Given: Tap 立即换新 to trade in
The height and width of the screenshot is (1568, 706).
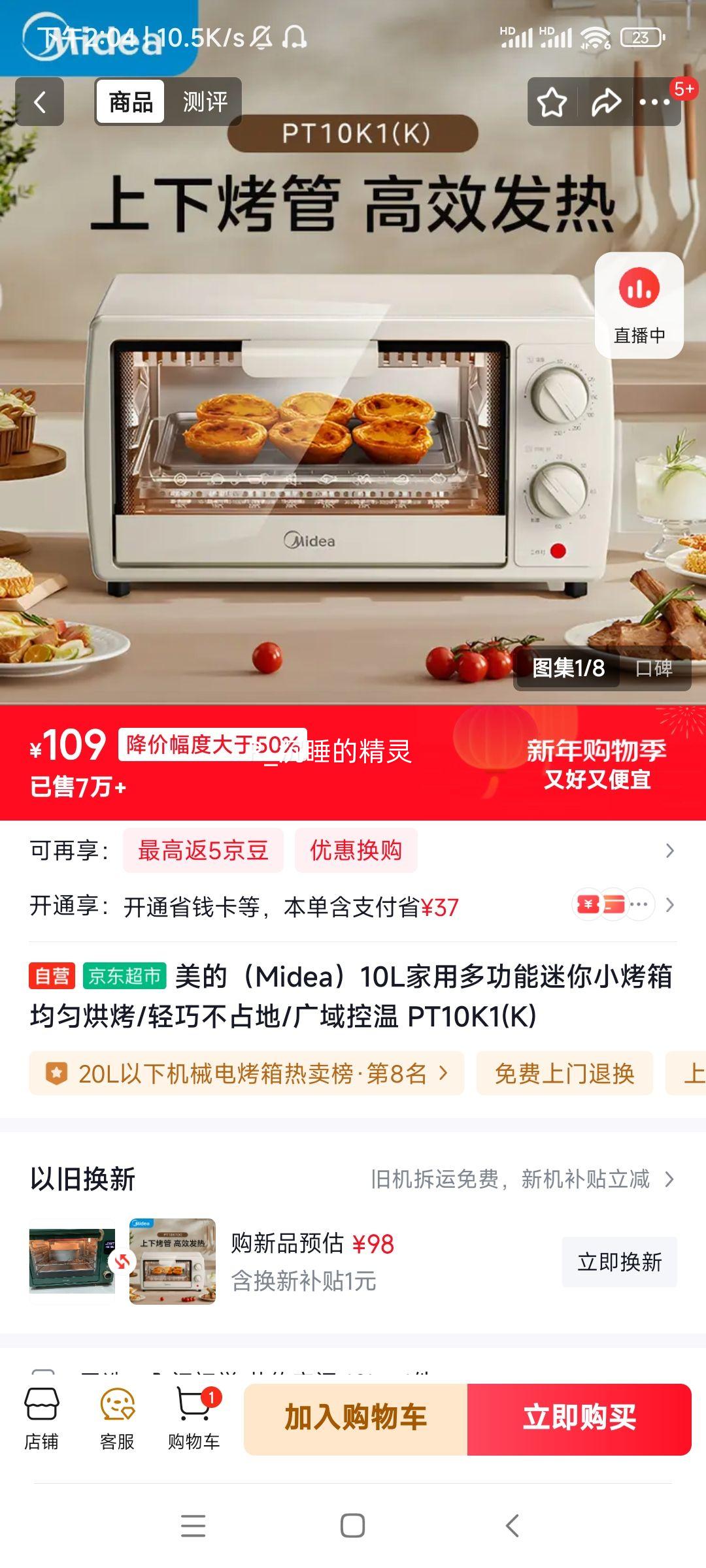Looking at the screenshot, I should click(x=618, y=1261).
